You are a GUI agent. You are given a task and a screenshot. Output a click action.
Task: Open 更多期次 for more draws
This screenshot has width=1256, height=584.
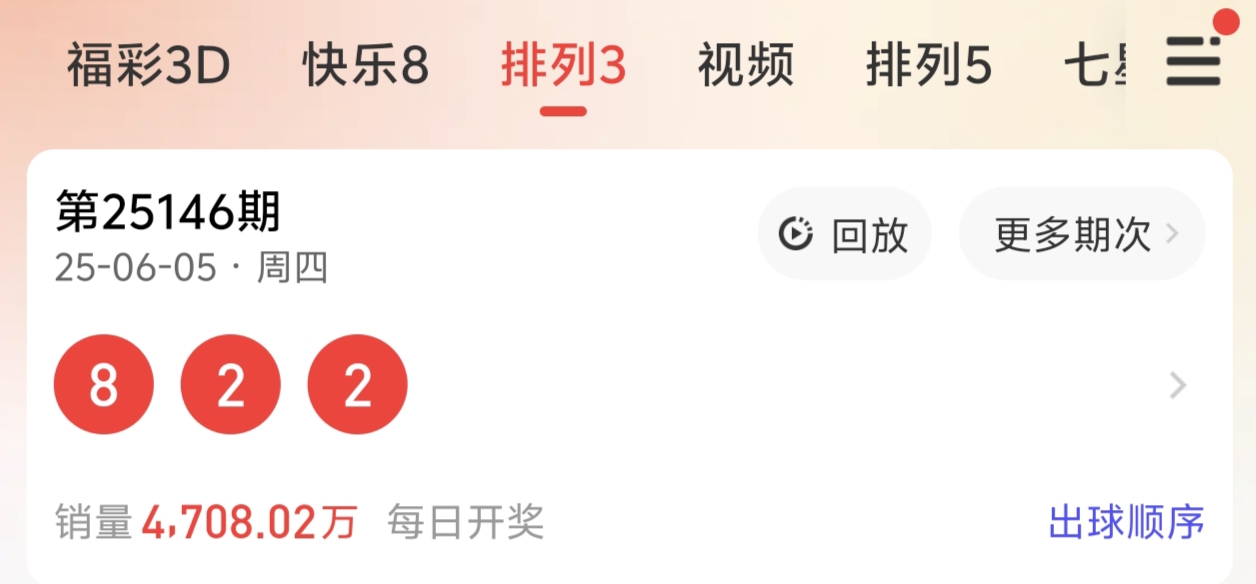point(1082,234)
